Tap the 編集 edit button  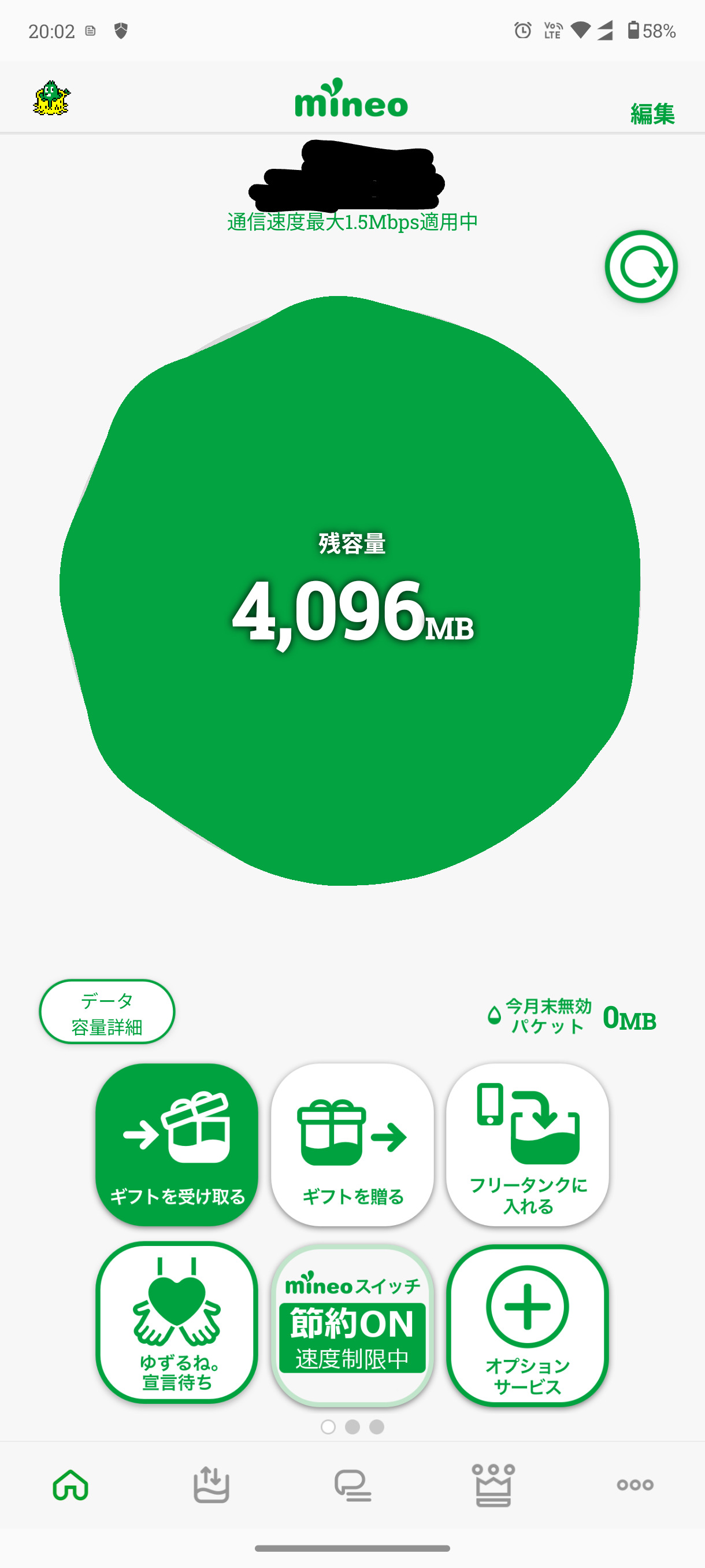pos(652,114)
